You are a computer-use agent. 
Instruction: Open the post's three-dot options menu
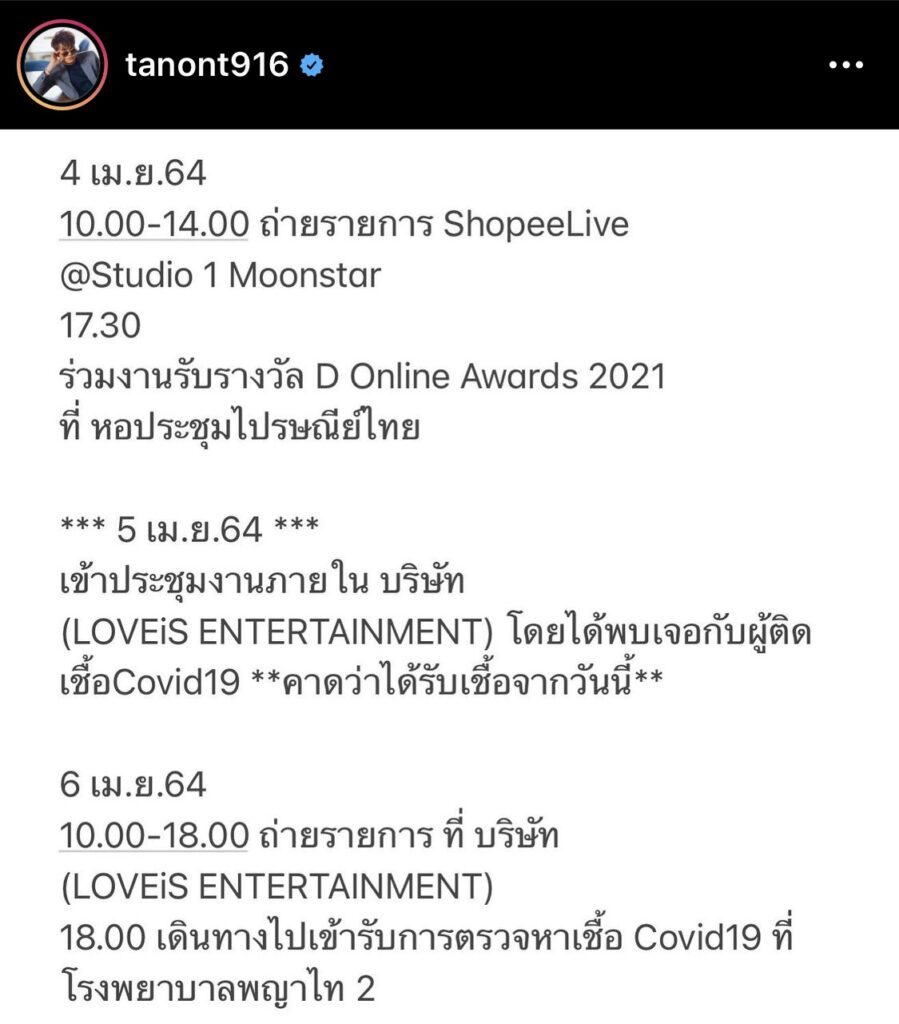coord(845,65)
